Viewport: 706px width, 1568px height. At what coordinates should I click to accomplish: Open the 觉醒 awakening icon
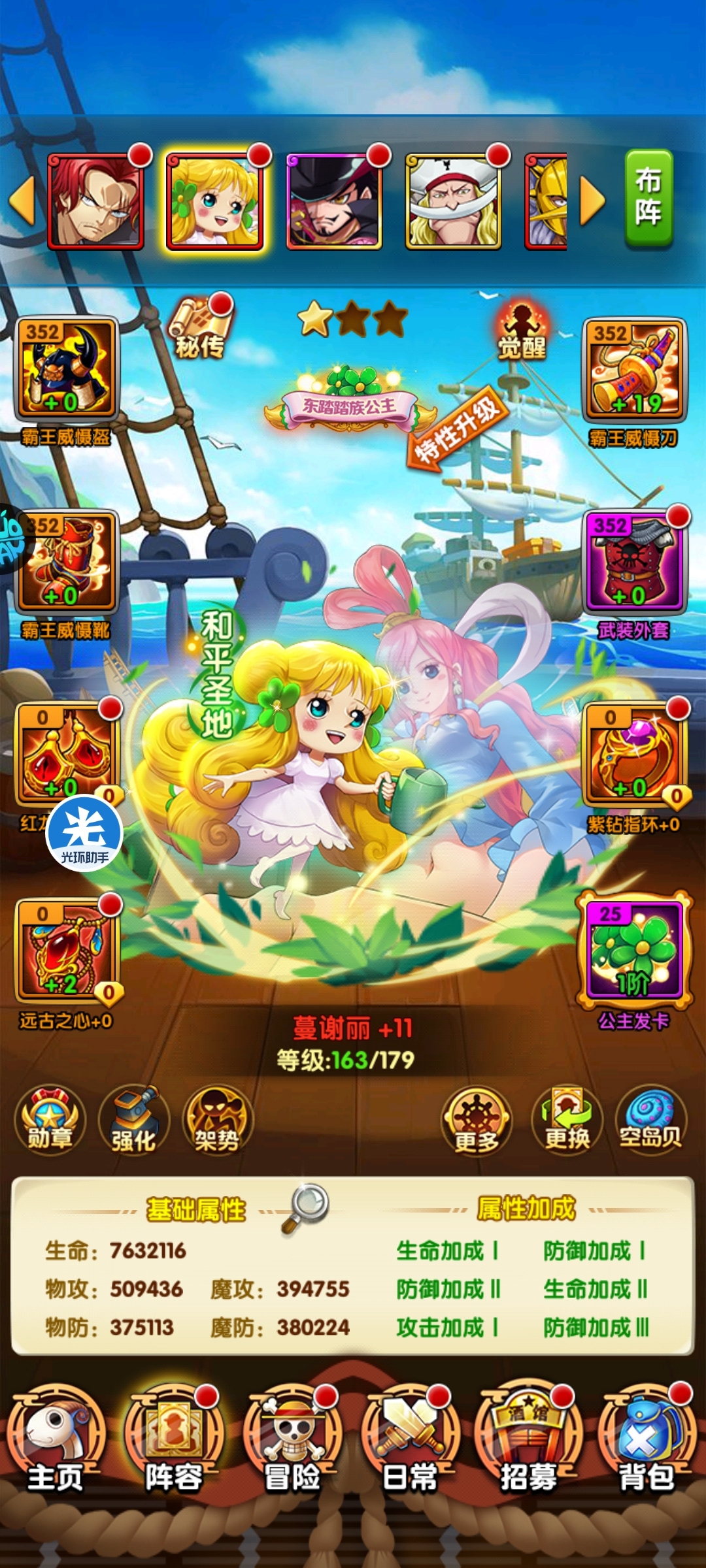tap(522, 331)
